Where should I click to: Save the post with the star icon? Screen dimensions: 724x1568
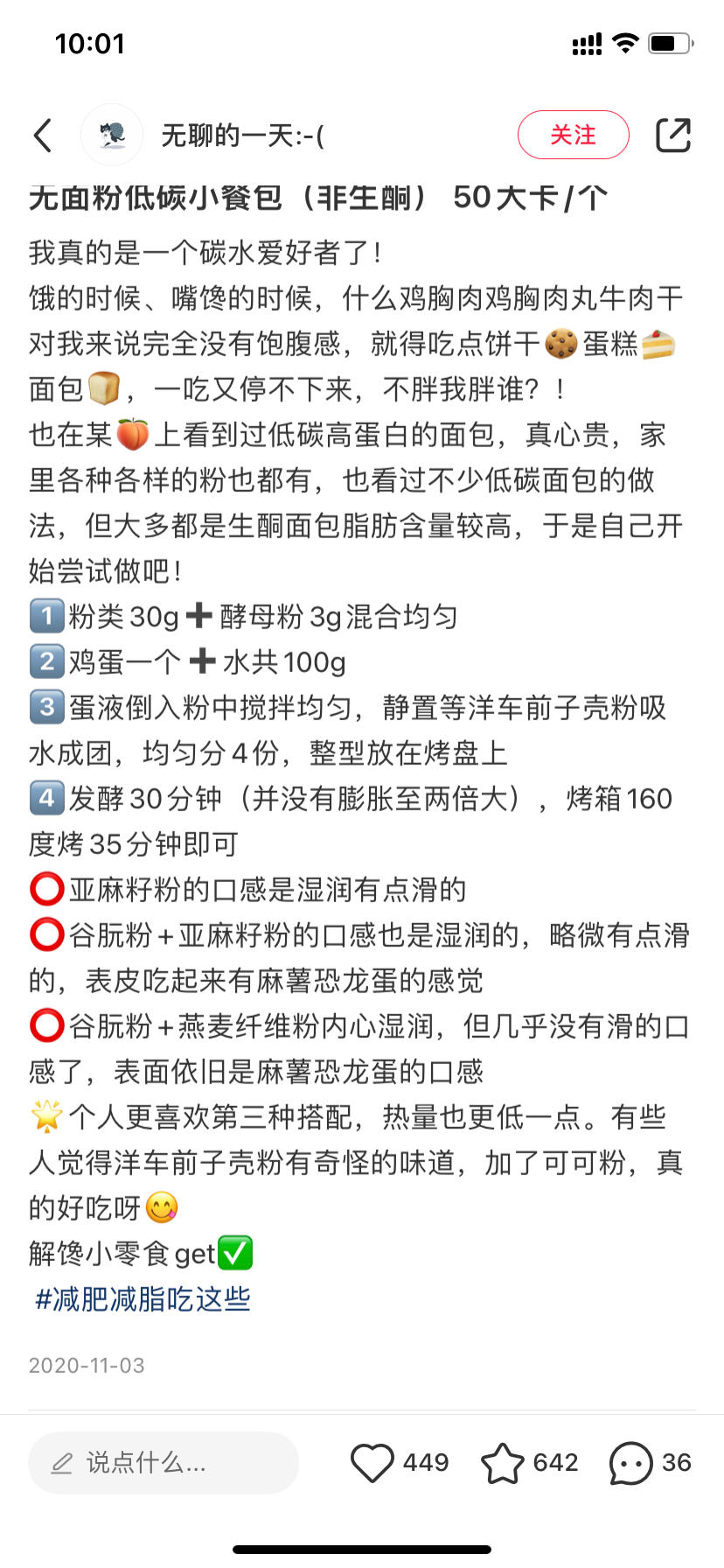click(x=503, y=1462)
